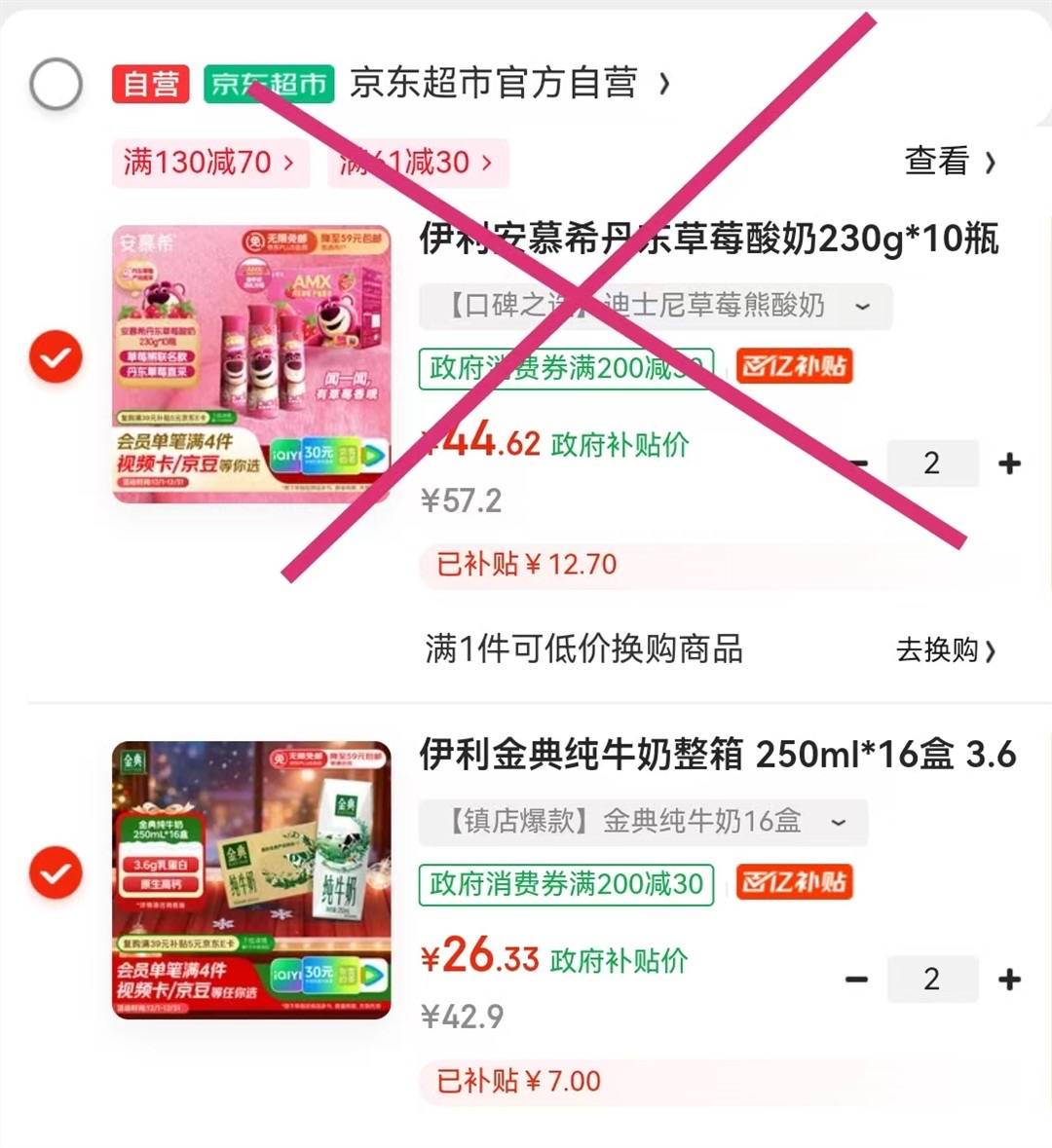Increase quantity of 金典纯牛奶

[1009, 980]
